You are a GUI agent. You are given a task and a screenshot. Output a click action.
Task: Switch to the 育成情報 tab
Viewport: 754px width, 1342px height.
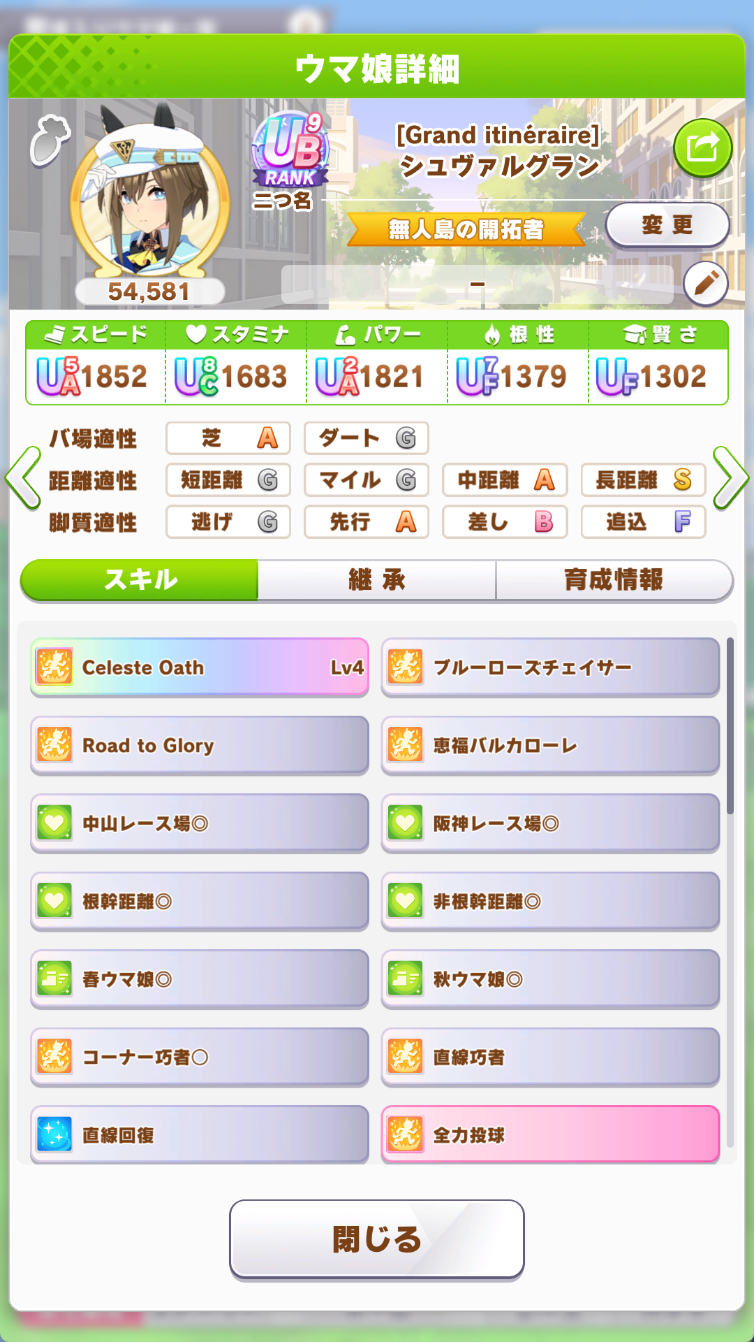click(614, 580)
